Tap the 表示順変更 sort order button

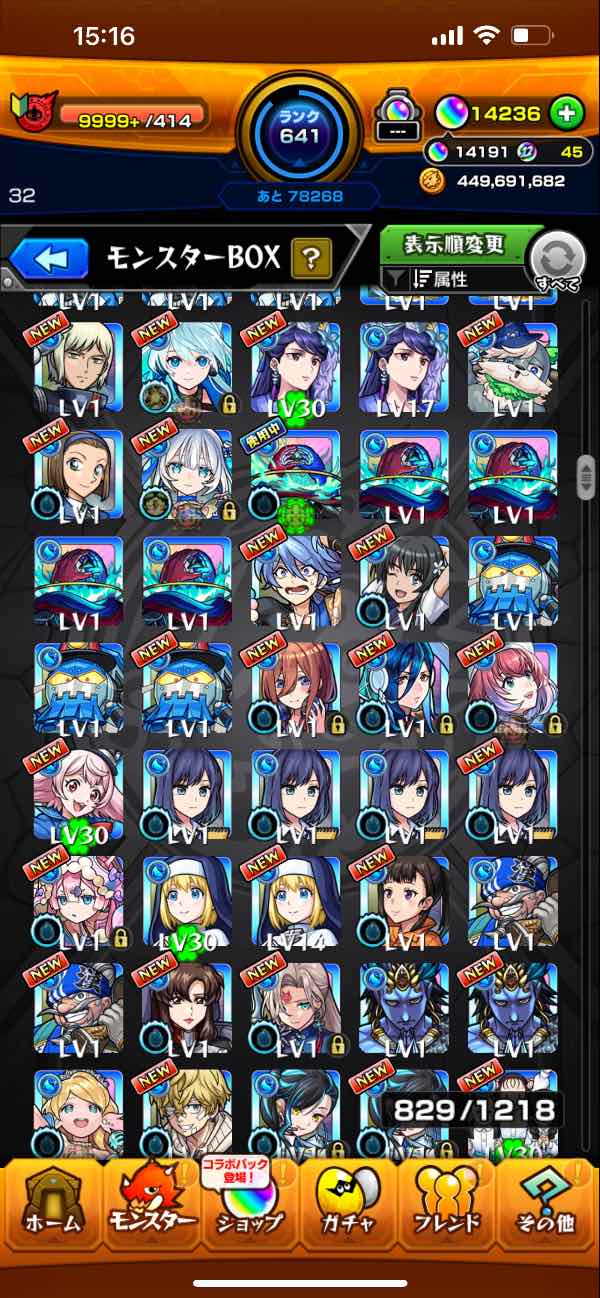(x=453, y=244)
